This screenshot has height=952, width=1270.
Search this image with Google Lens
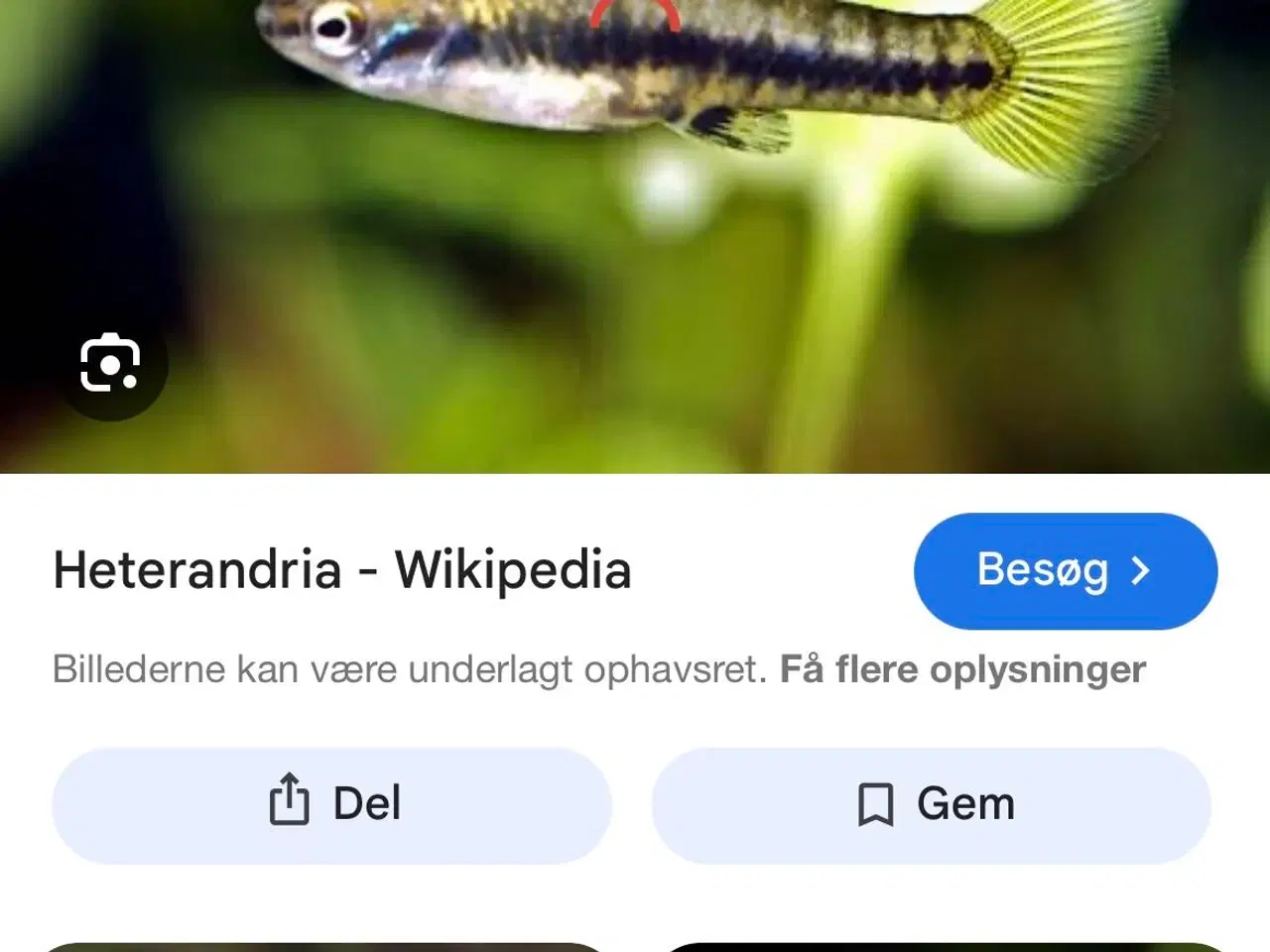click(110, 364)
